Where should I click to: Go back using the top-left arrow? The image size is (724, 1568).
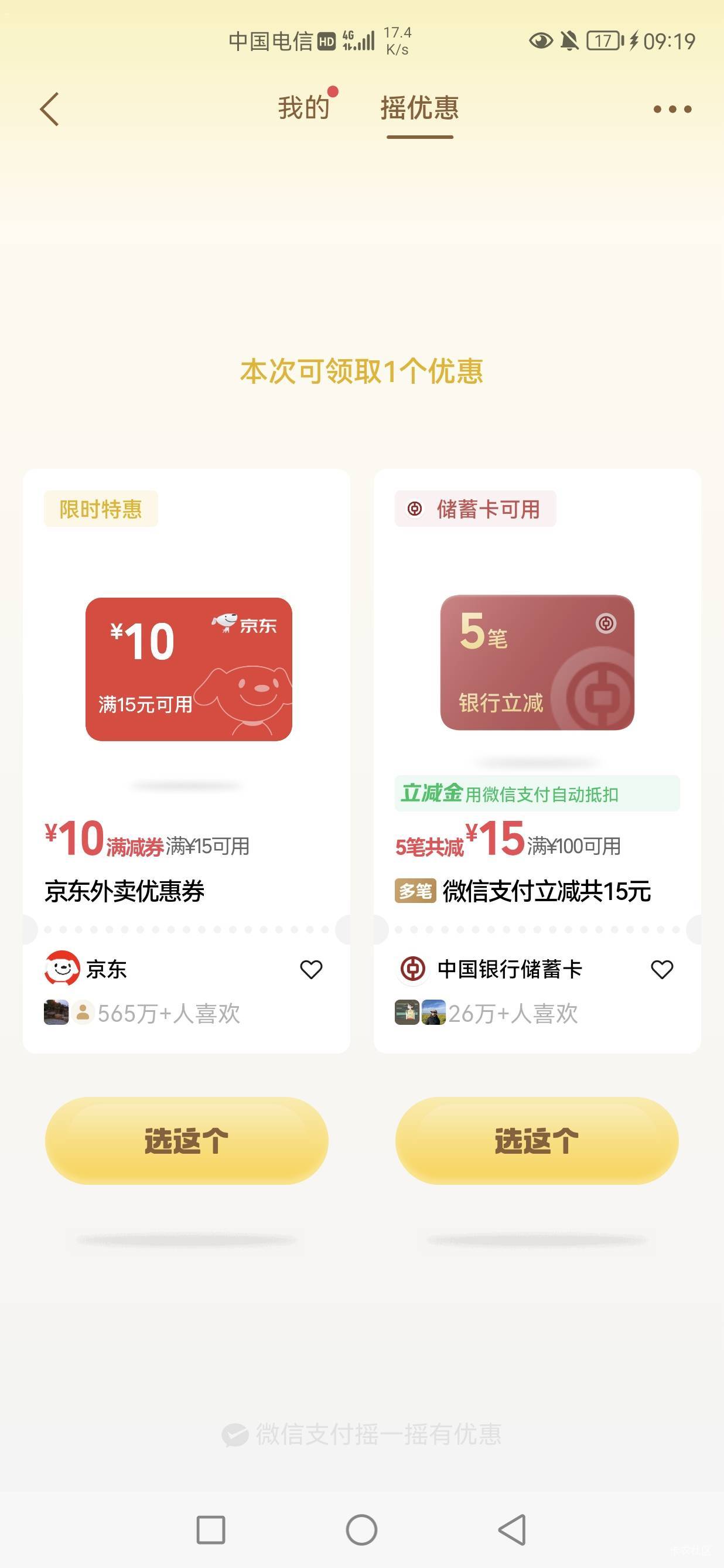[x=49, y=109]
